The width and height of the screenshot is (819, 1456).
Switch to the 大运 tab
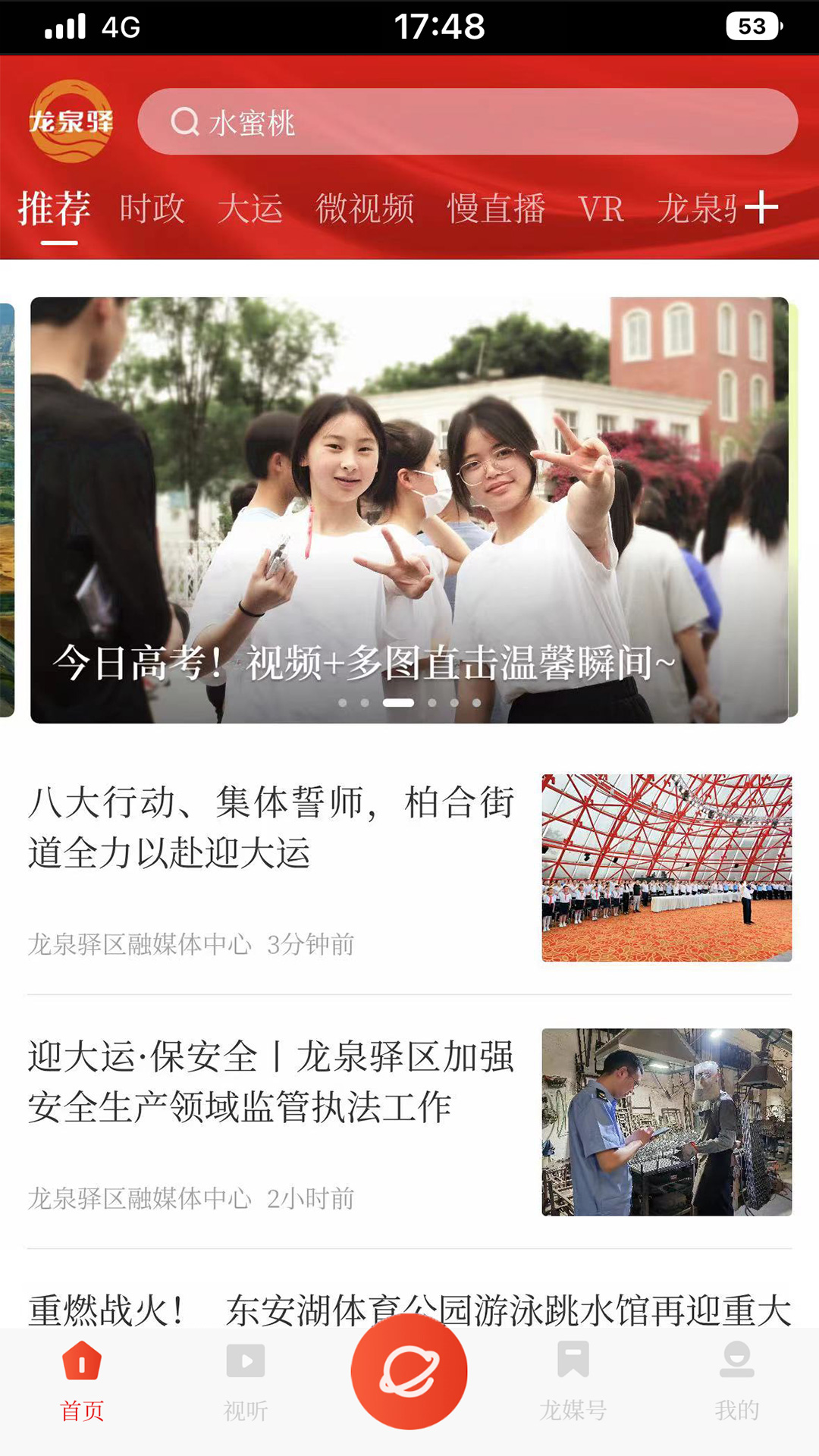250,209
